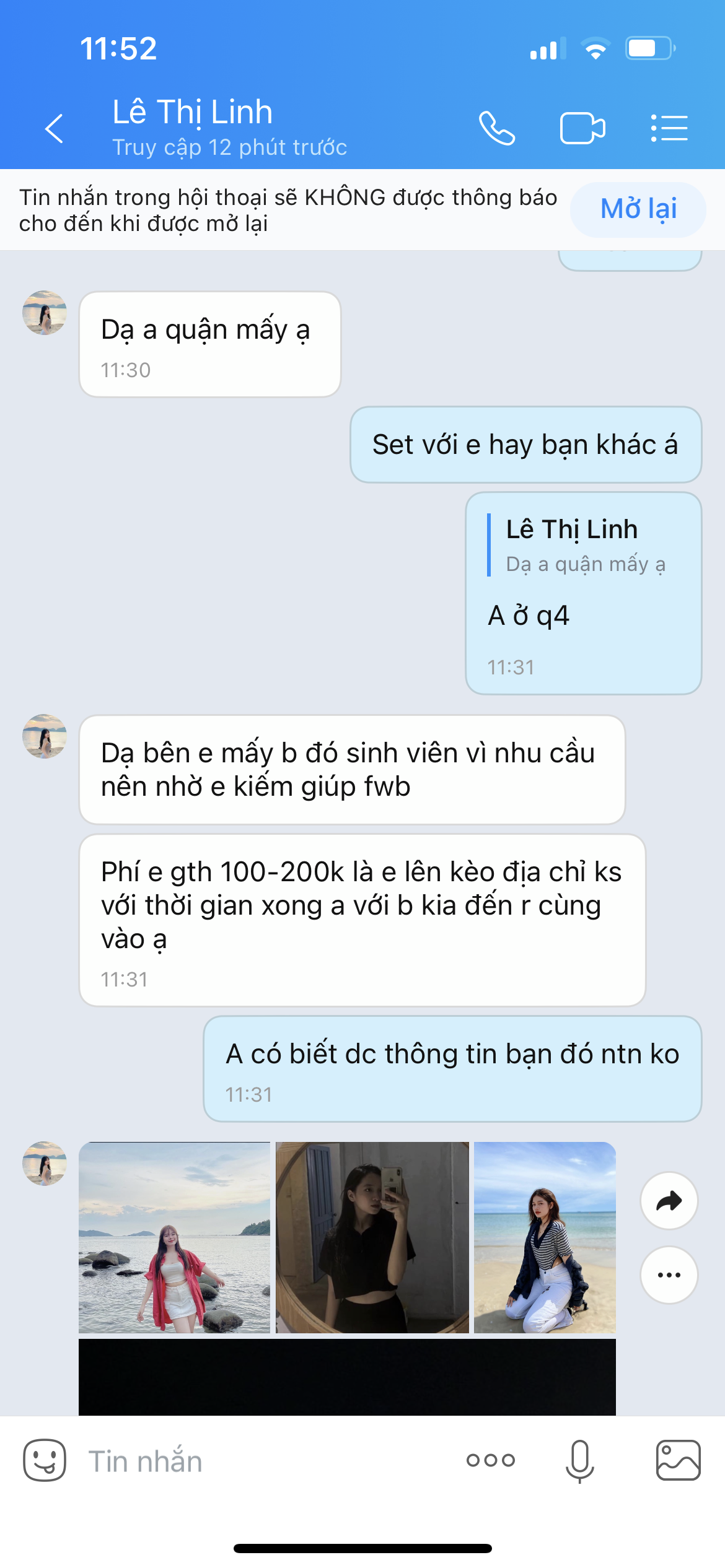Open more attachment options
This screenshot has width=725, height=1568.
(491, 1460)
